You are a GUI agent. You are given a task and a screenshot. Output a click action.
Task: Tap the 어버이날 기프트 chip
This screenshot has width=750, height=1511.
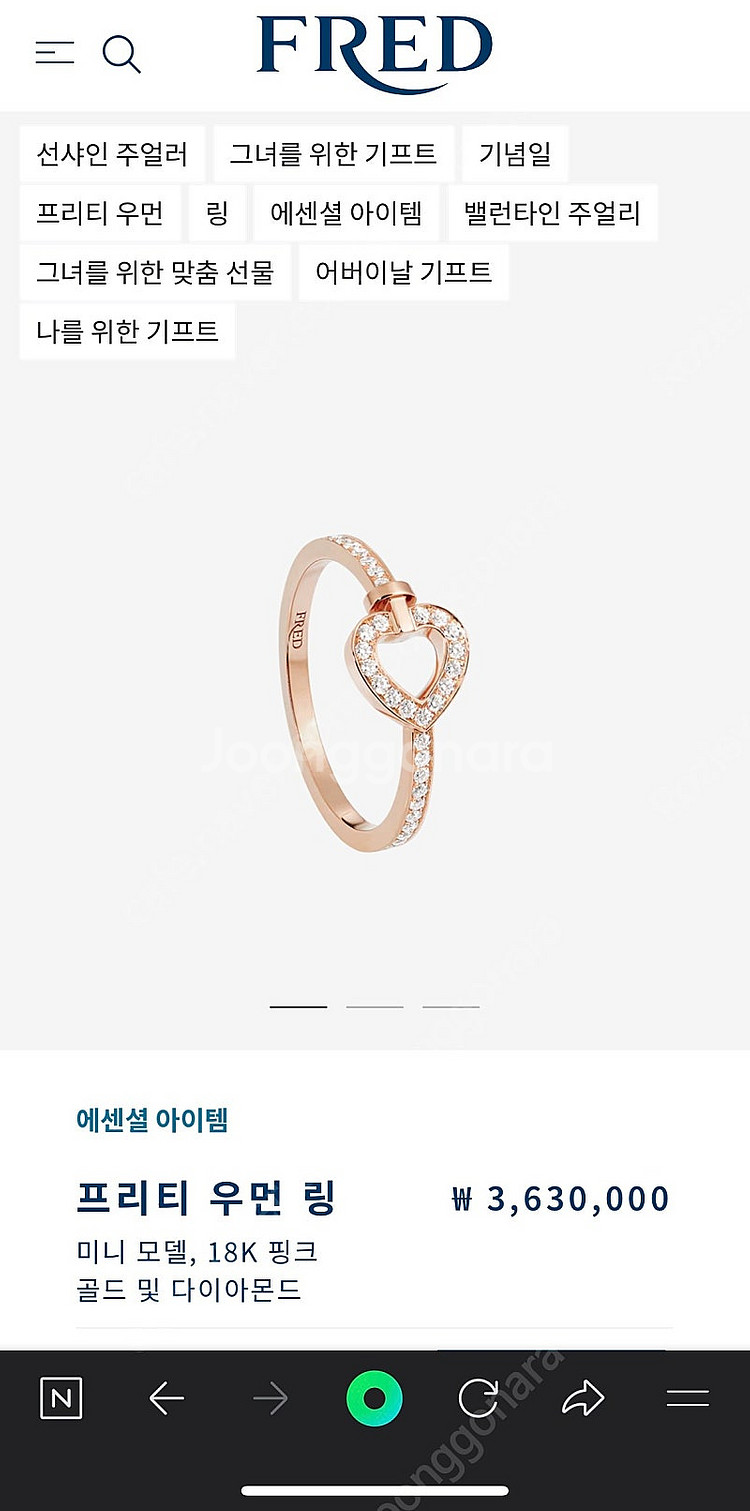[404, 272]
